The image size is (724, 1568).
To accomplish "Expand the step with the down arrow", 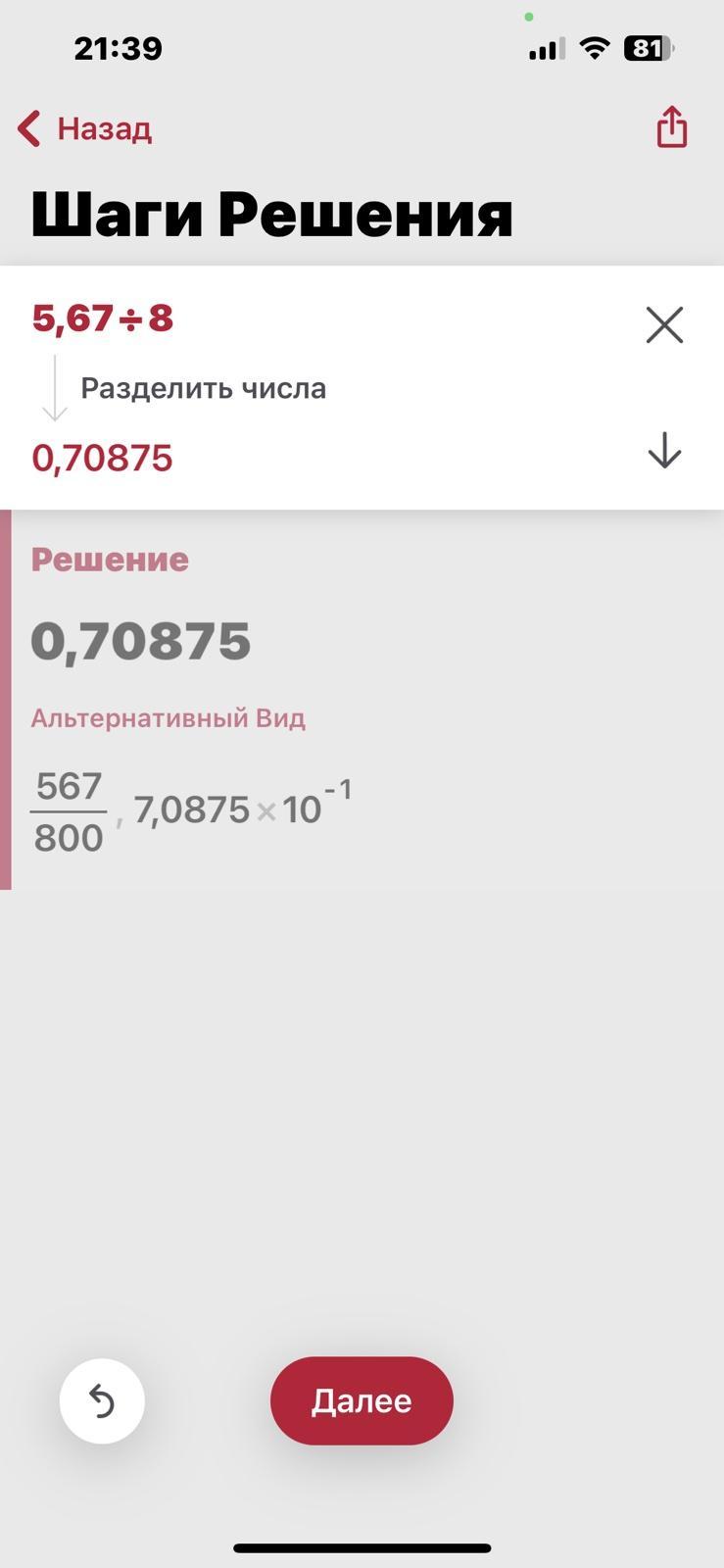I will [664, 451].
